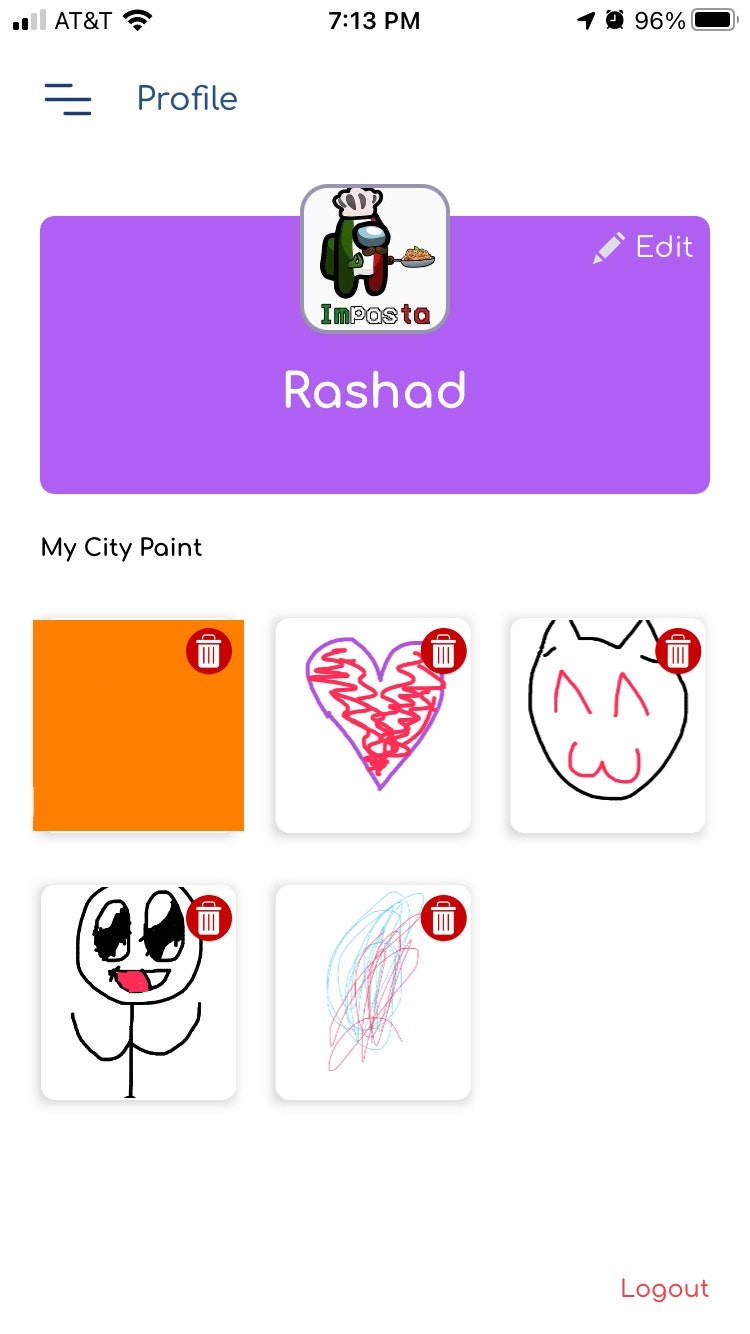Tap the username Rashad on the profile card
This screenshot has width=750, height=1334.
pos(374,391)
